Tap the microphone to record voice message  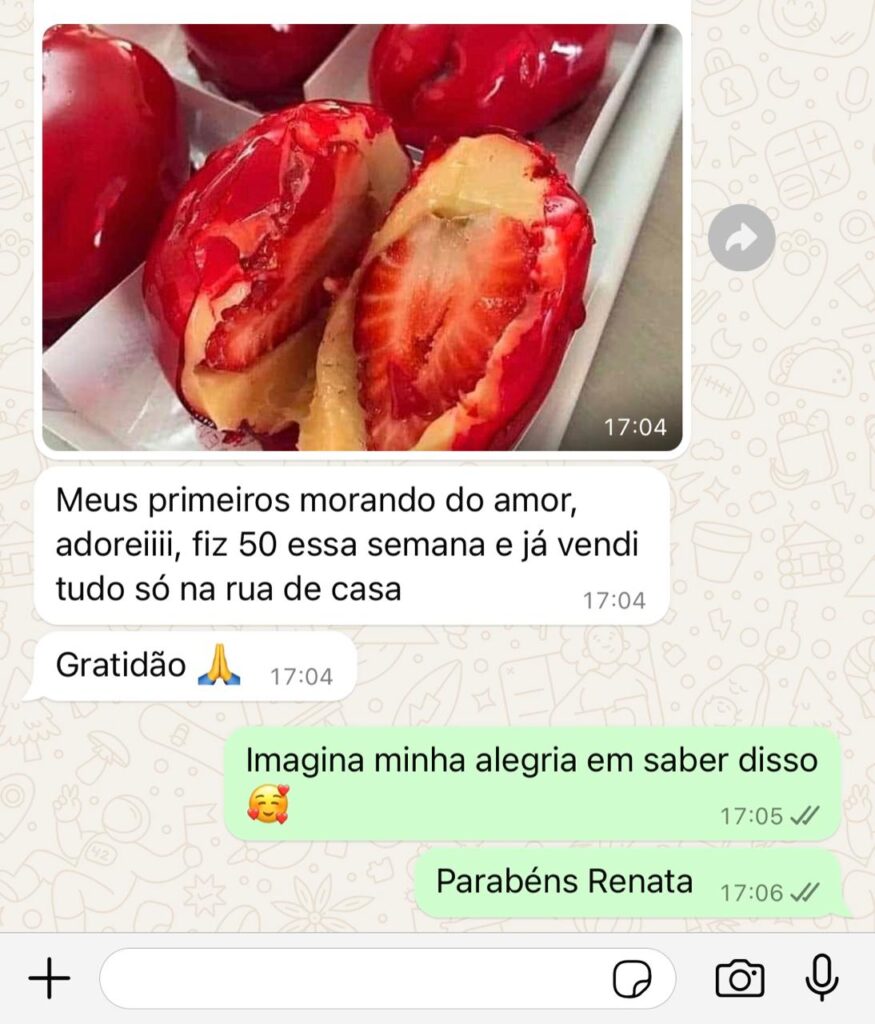pyautogui.click(x=821, y=977)
